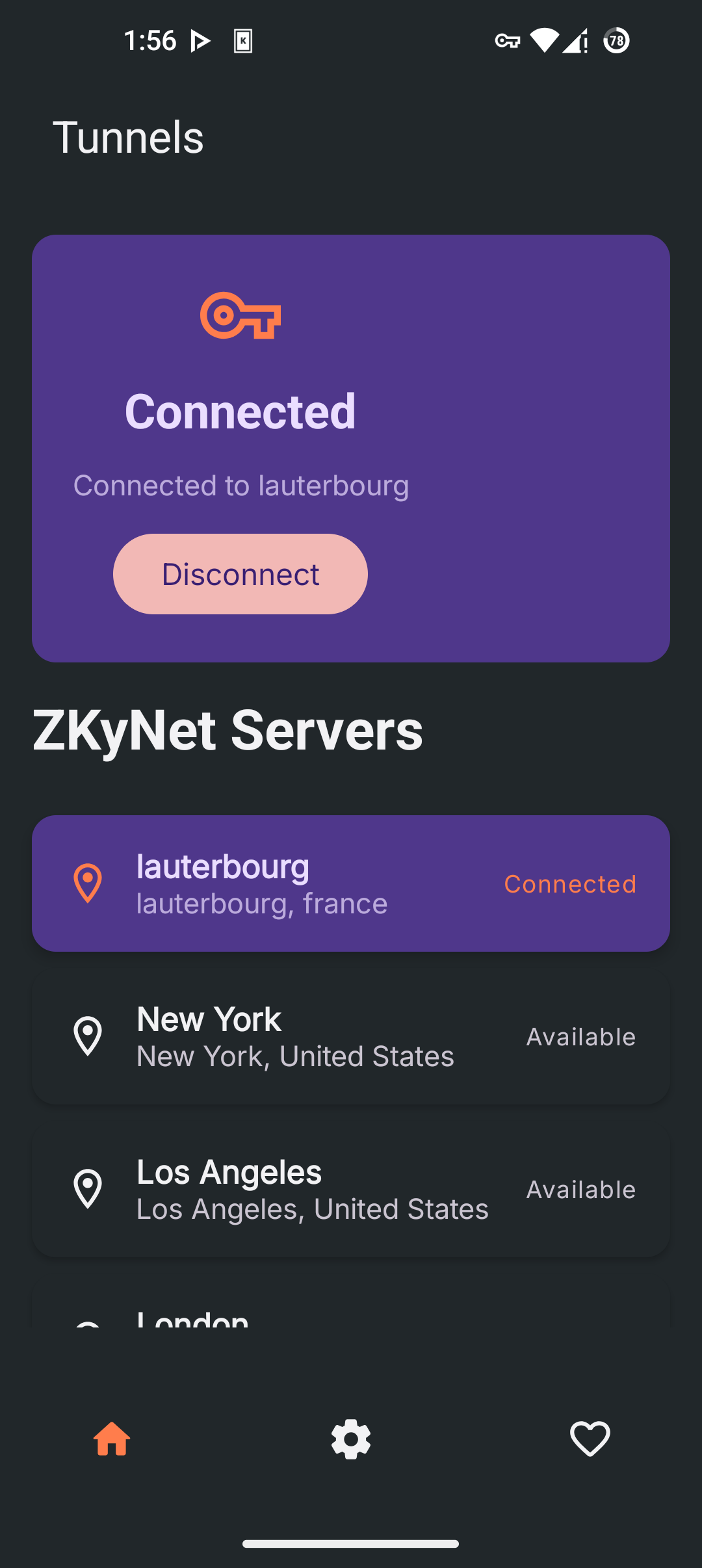Tap the connected lauterbourg server entry
Viewport: 702px width, 1568px height.
coord(351,882)
